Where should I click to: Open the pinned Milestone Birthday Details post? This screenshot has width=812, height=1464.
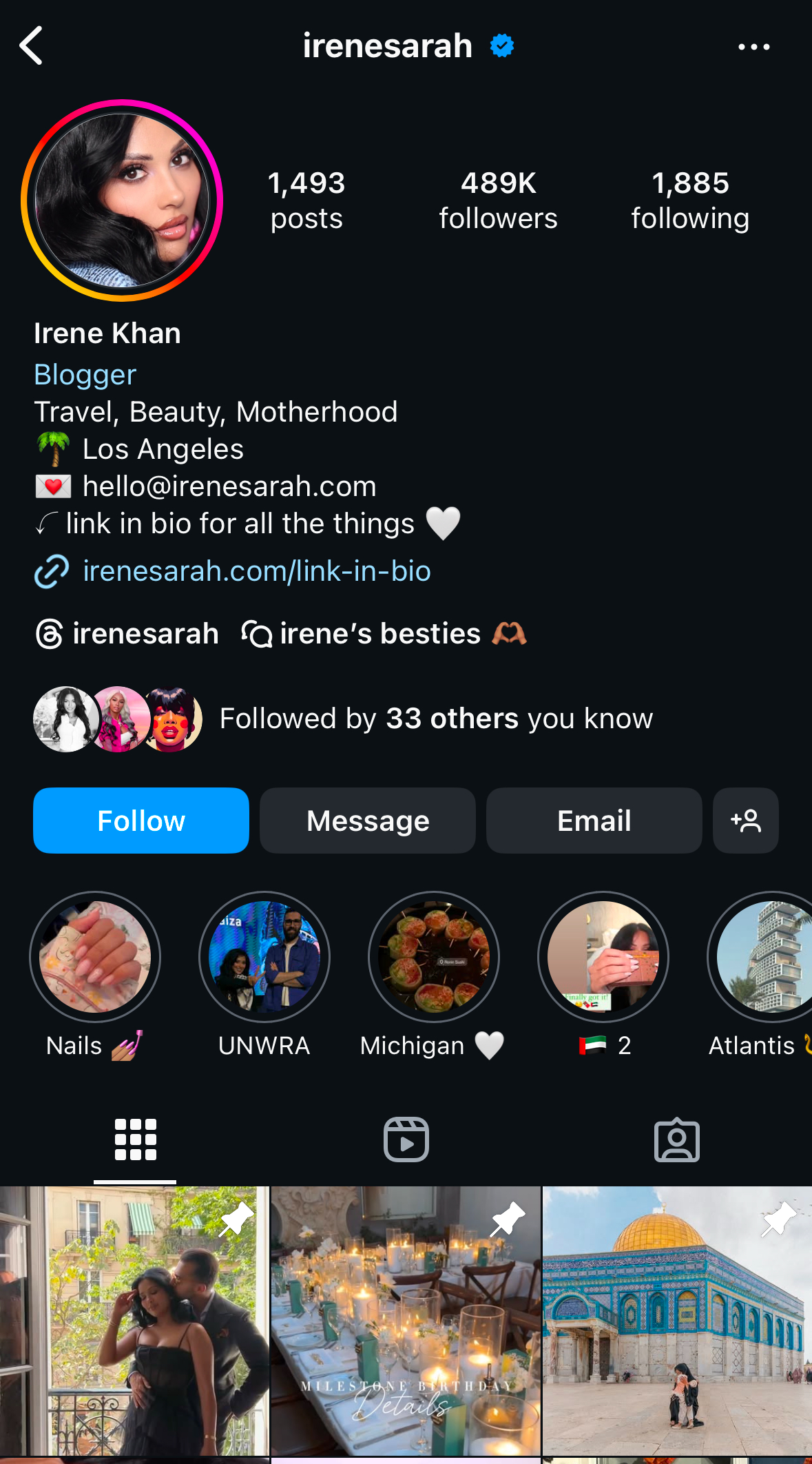[406, 1321]
